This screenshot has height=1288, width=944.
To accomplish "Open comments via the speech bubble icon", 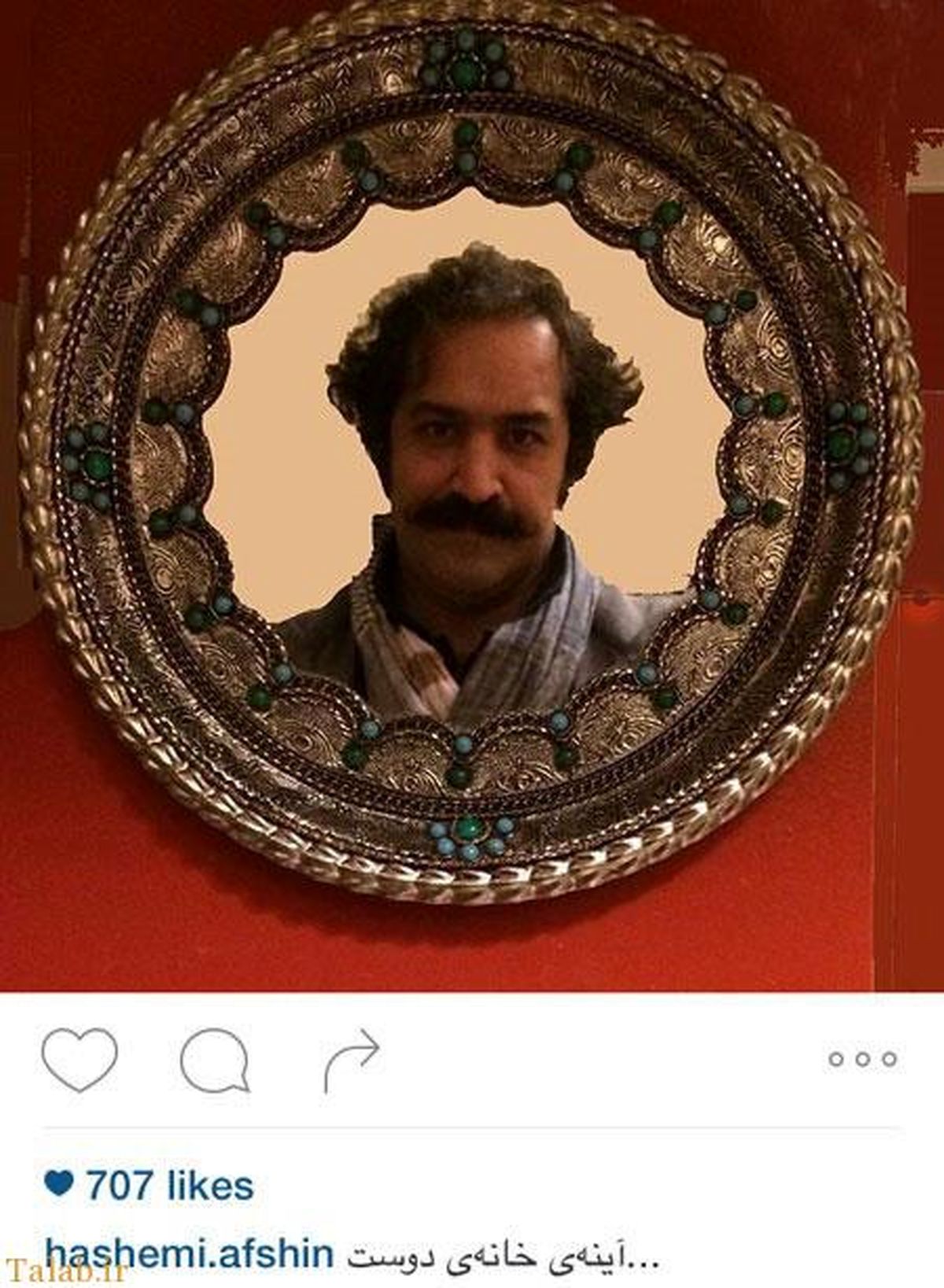I will pos(215,1060).
